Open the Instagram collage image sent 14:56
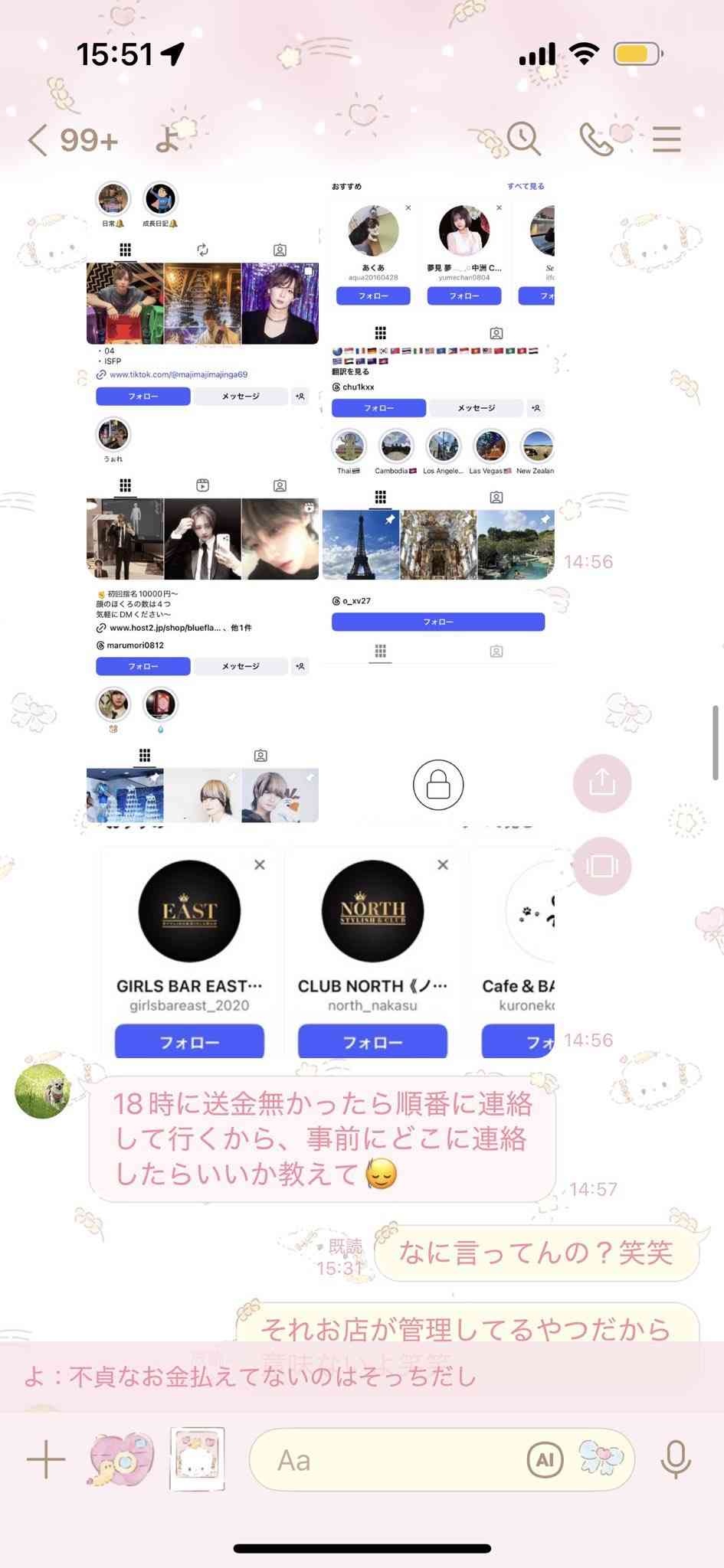This screenshot has height=1568, width=724. coord(320,498)
